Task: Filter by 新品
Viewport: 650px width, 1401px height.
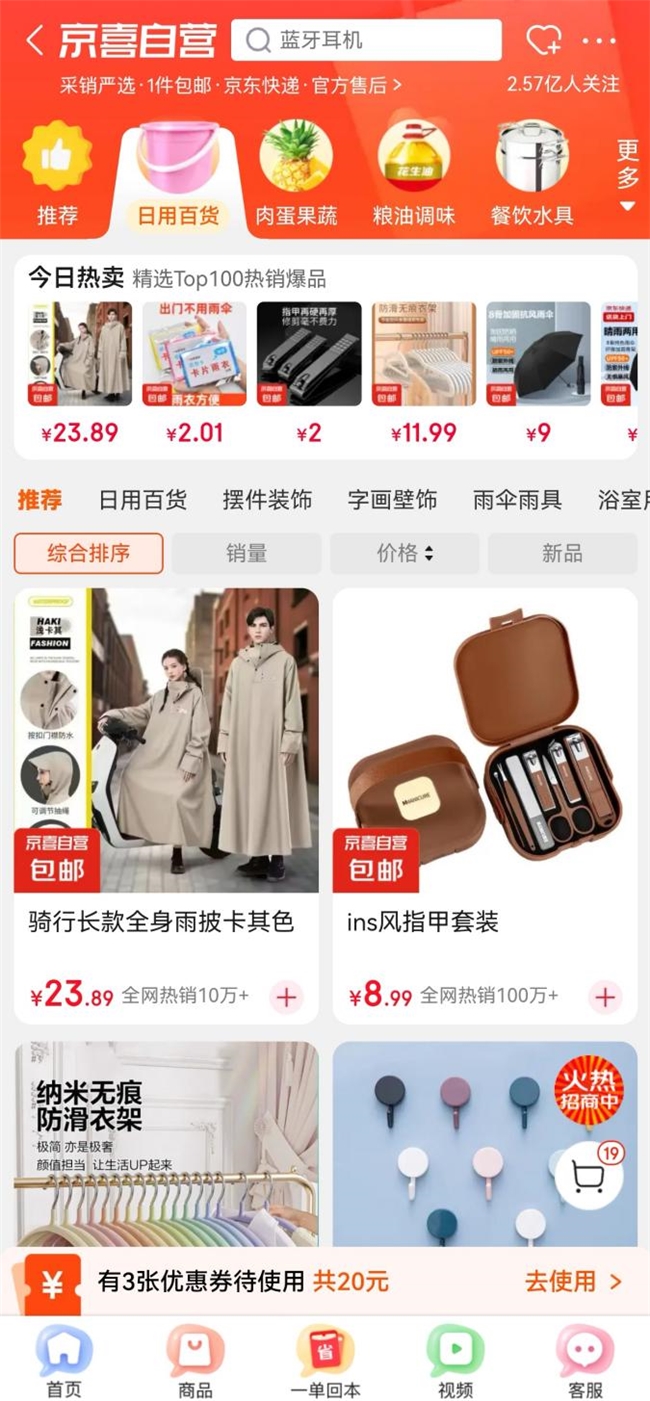Action: coord(561,553)
